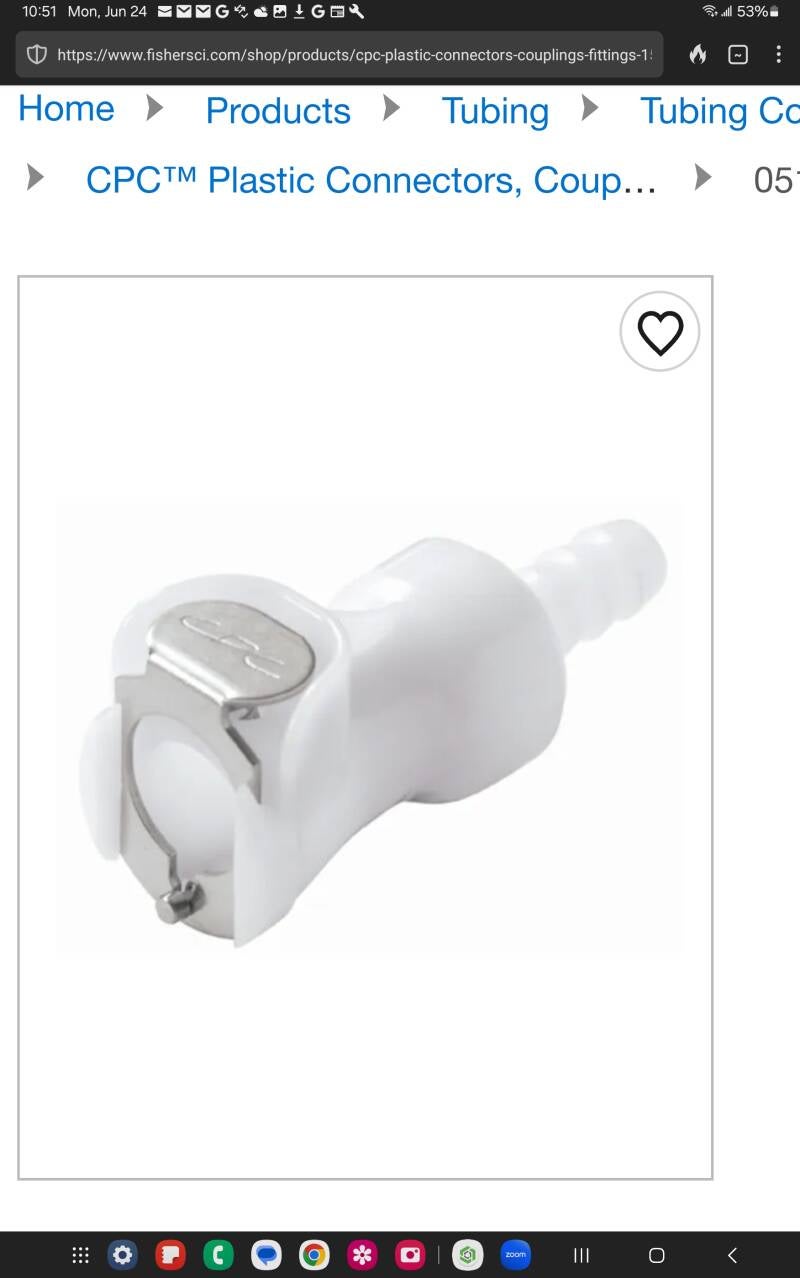The image size is (800, 1278).
Task: Open the fire clear-data icon
Action: 697,55
